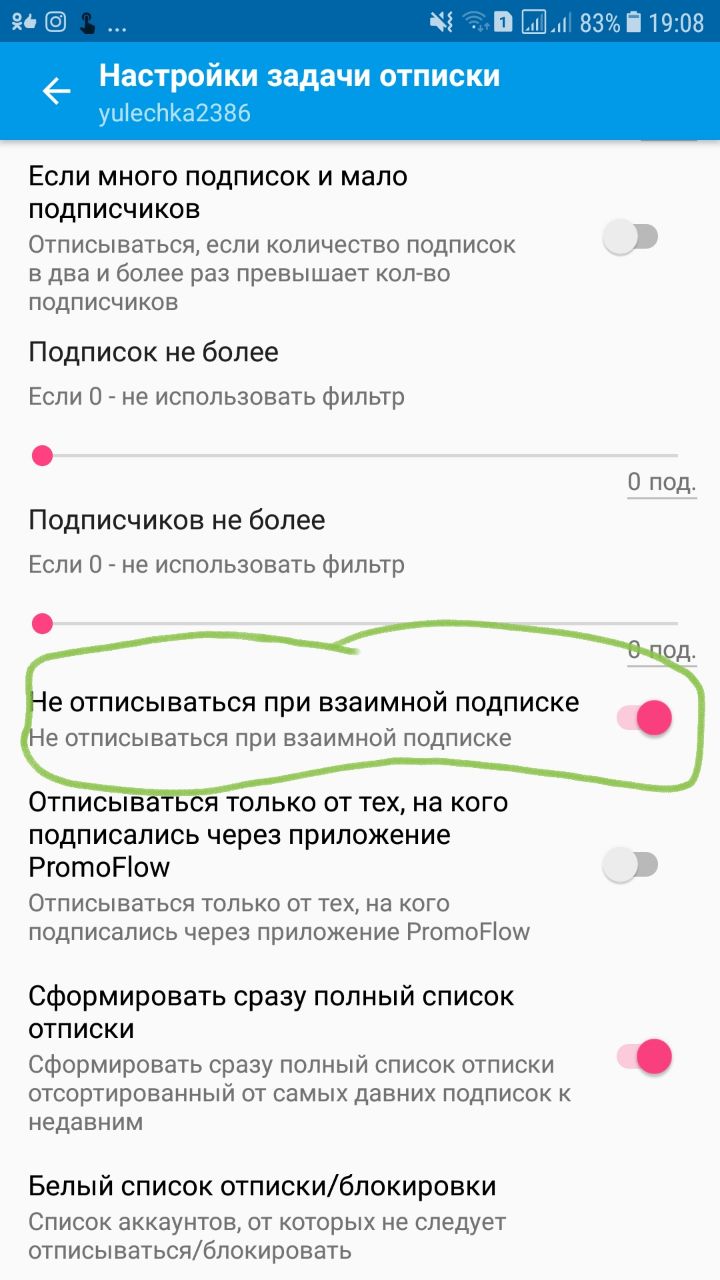
Task: Tap the "Подписок не более" slider
Action: click(360, 456)
